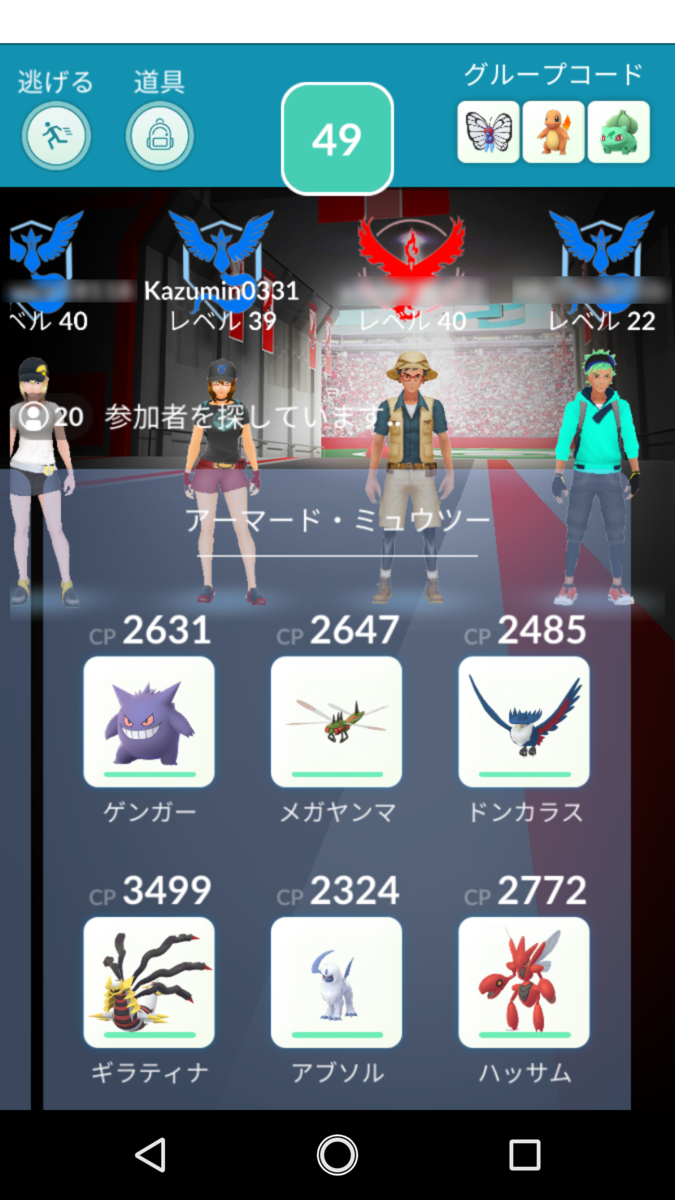
Task: Tap the アブソル party slot
Action: tap(336, 981)
